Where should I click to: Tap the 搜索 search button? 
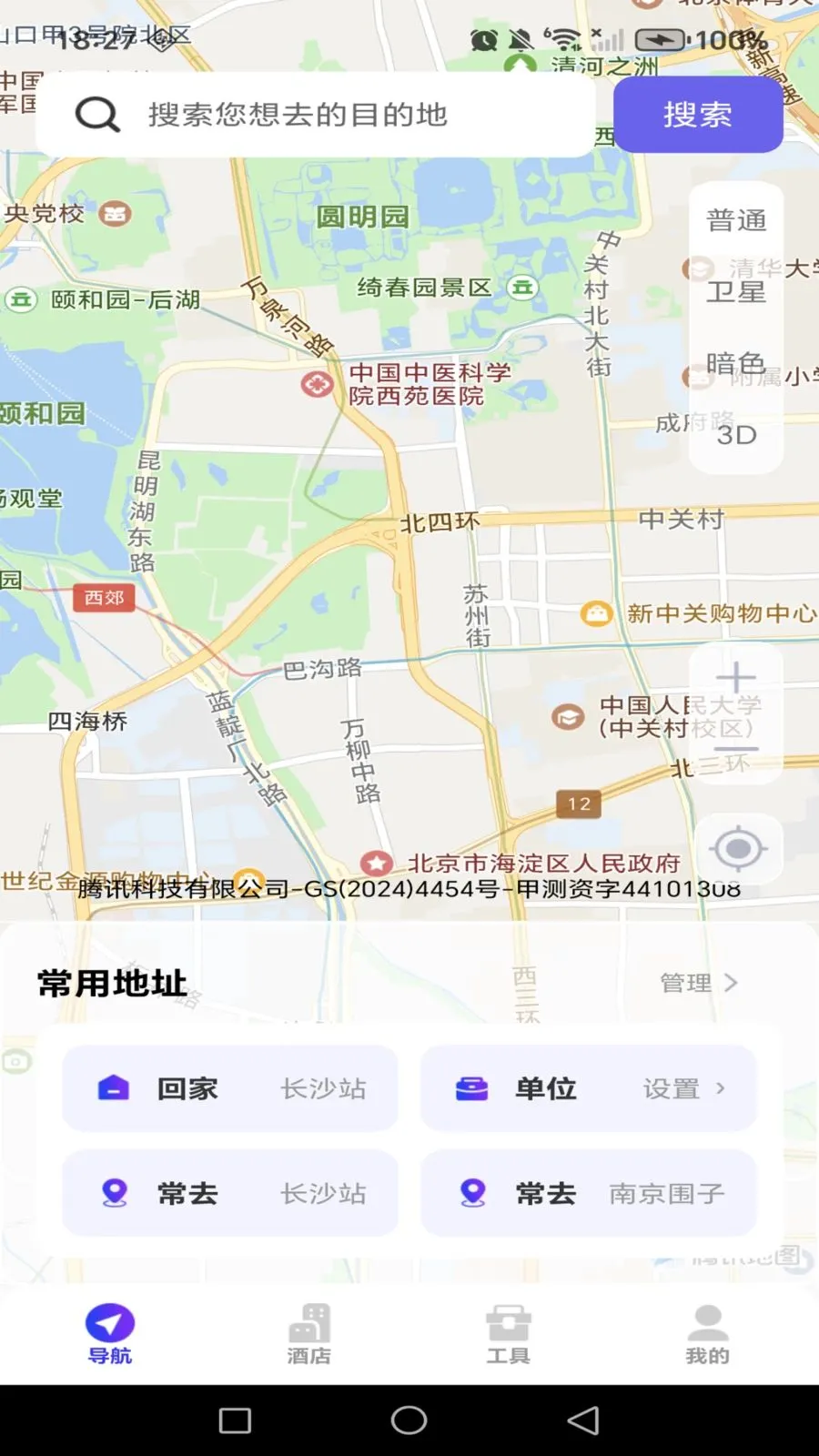(698, 115)
